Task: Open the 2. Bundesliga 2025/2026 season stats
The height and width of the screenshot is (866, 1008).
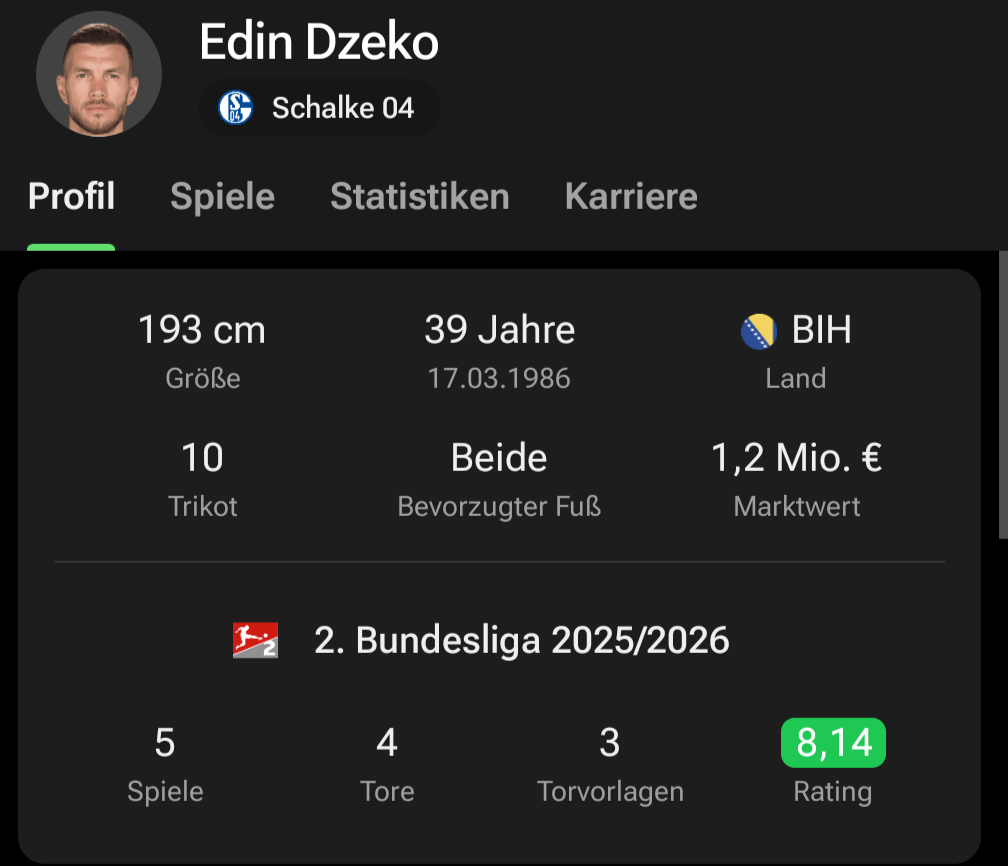Action: pos(480,640)
